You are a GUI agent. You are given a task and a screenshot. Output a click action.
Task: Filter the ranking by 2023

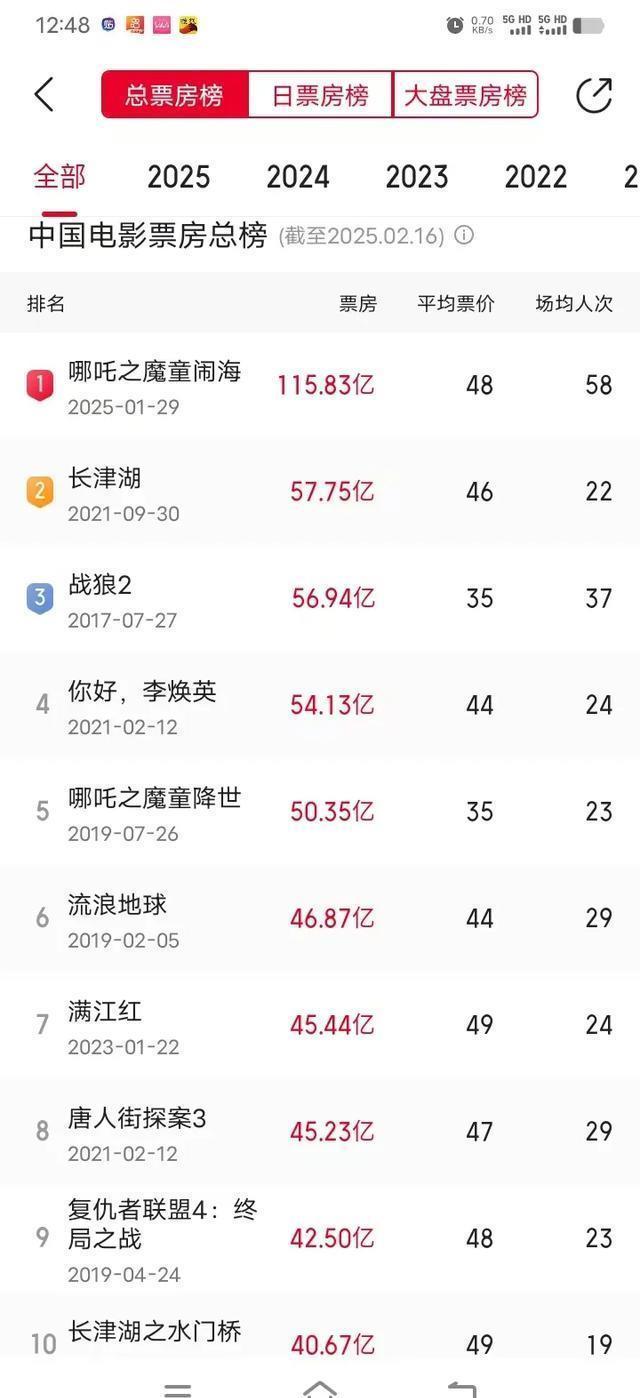(x=417, y=177)
